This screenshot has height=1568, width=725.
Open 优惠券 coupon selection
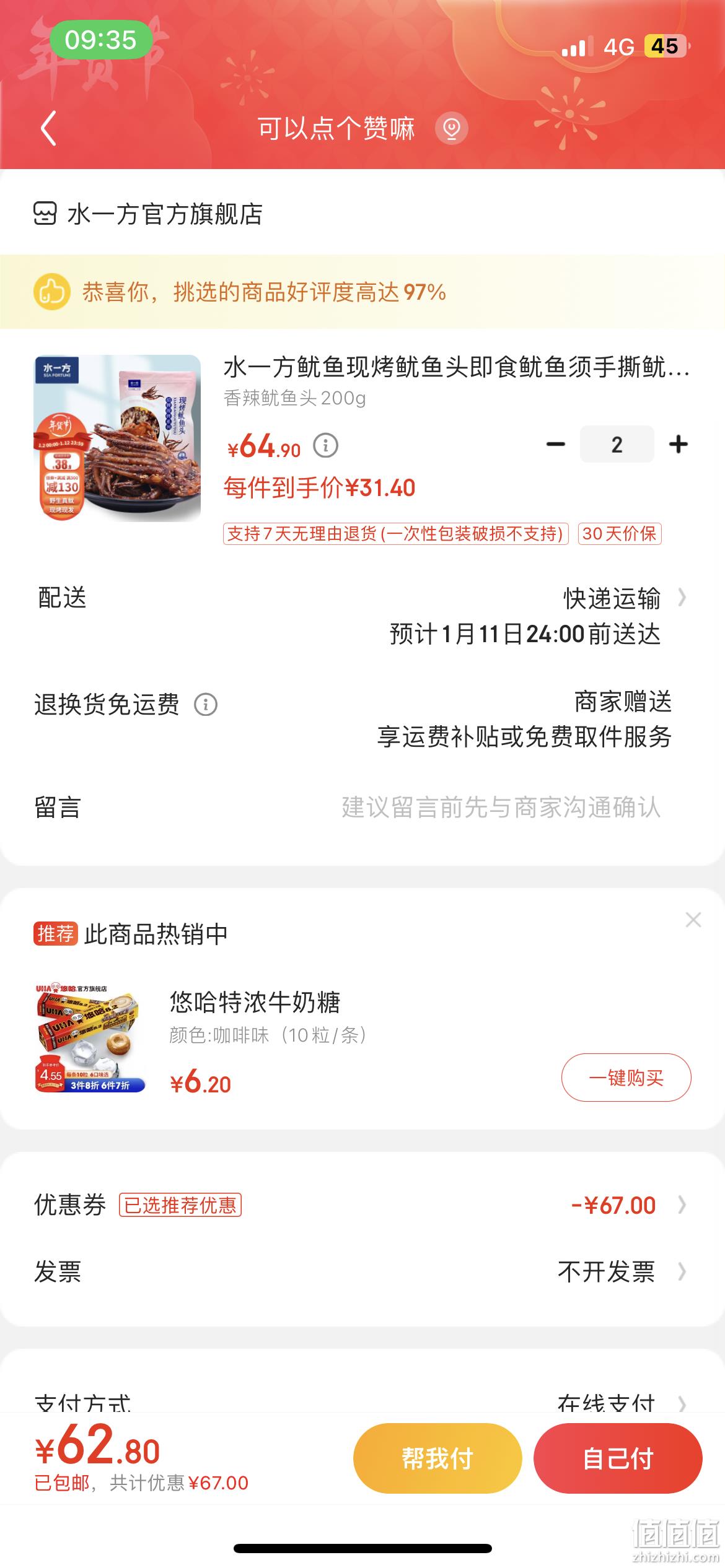(x=362, y=1205)
